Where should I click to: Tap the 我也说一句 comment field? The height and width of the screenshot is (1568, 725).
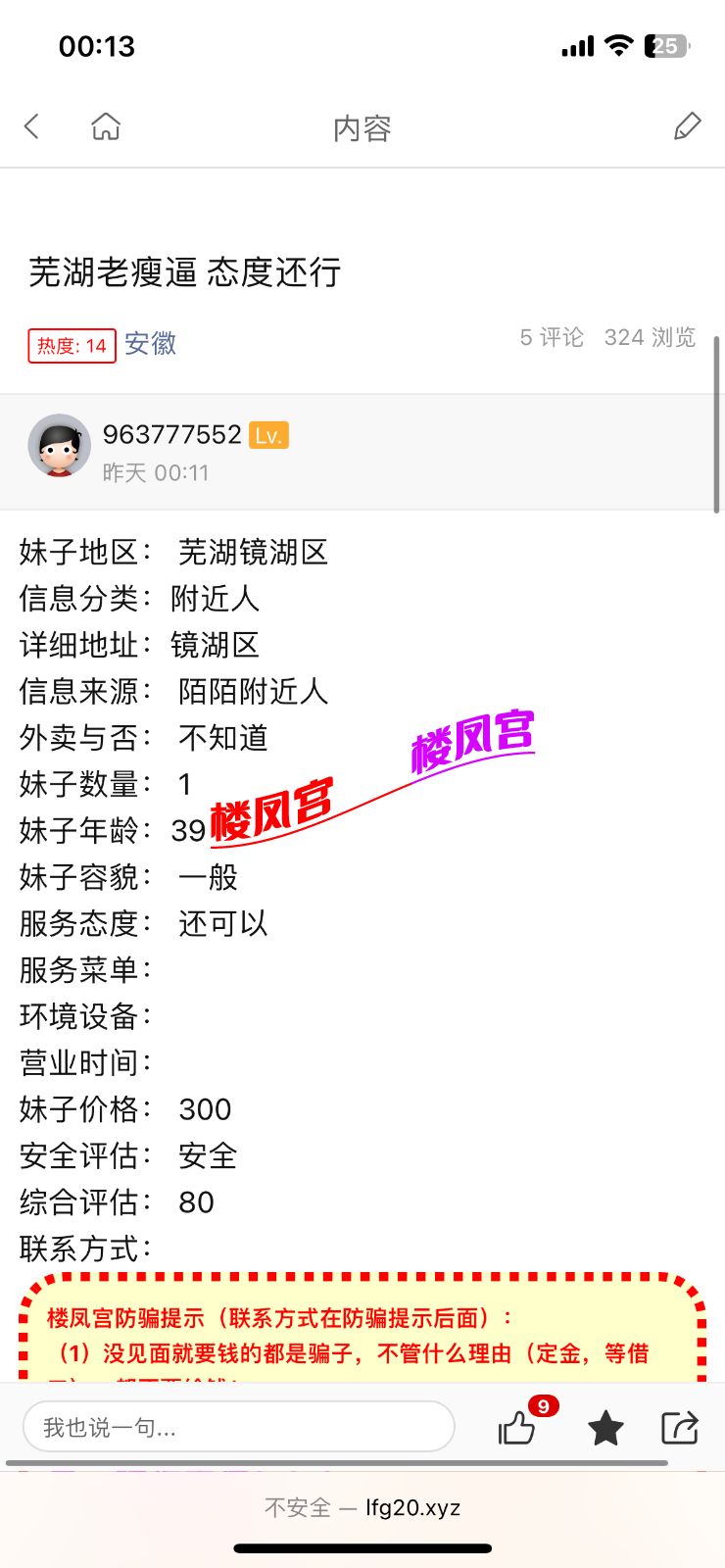point(238,1427)
